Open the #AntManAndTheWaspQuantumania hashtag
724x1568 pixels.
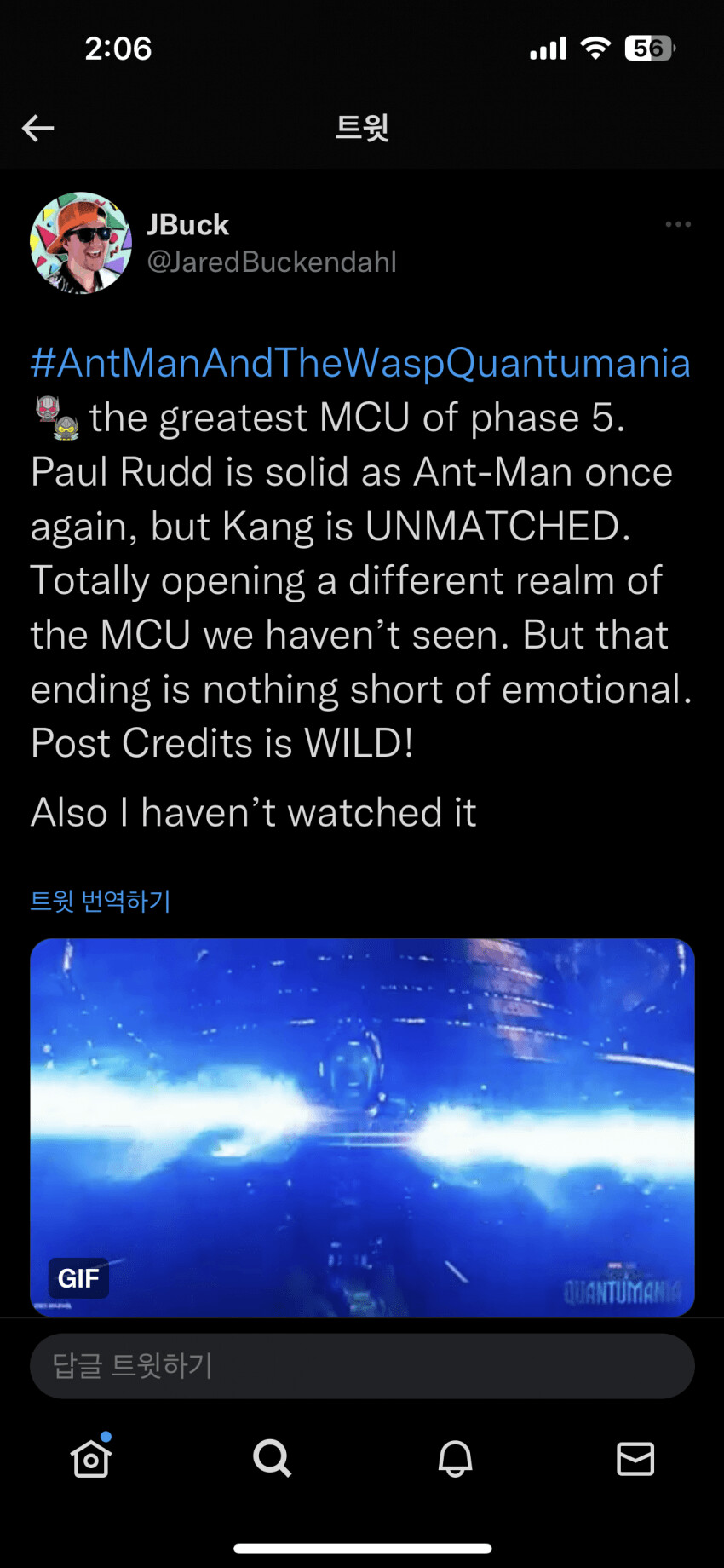click(359, 363)
